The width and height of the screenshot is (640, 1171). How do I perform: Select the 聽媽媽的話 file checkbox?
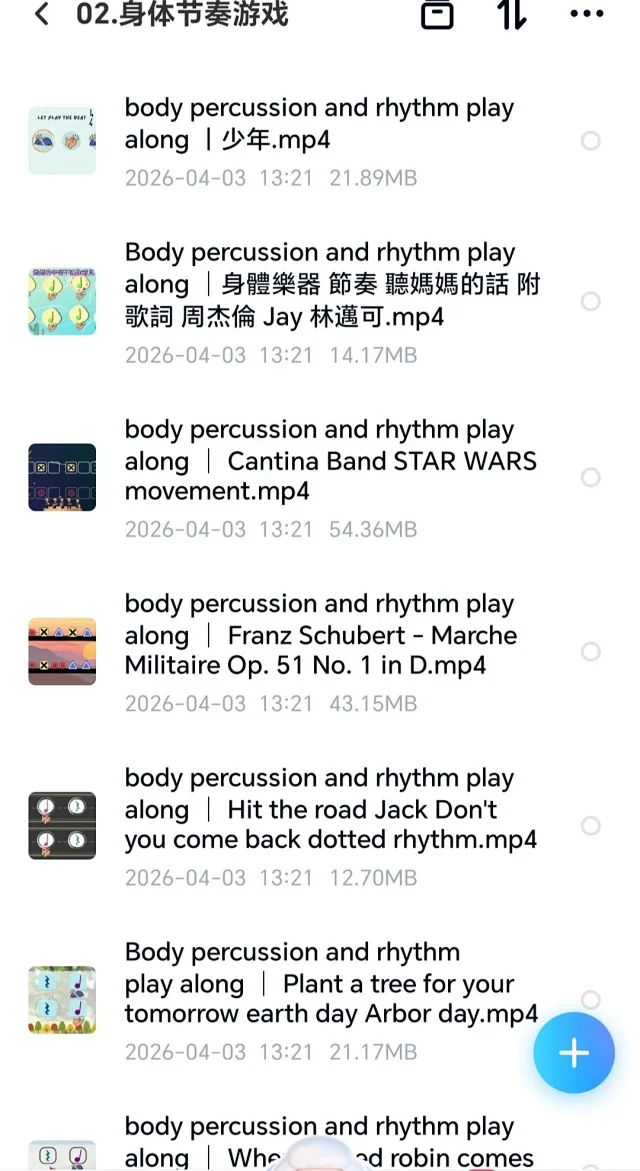coord(591,301)
